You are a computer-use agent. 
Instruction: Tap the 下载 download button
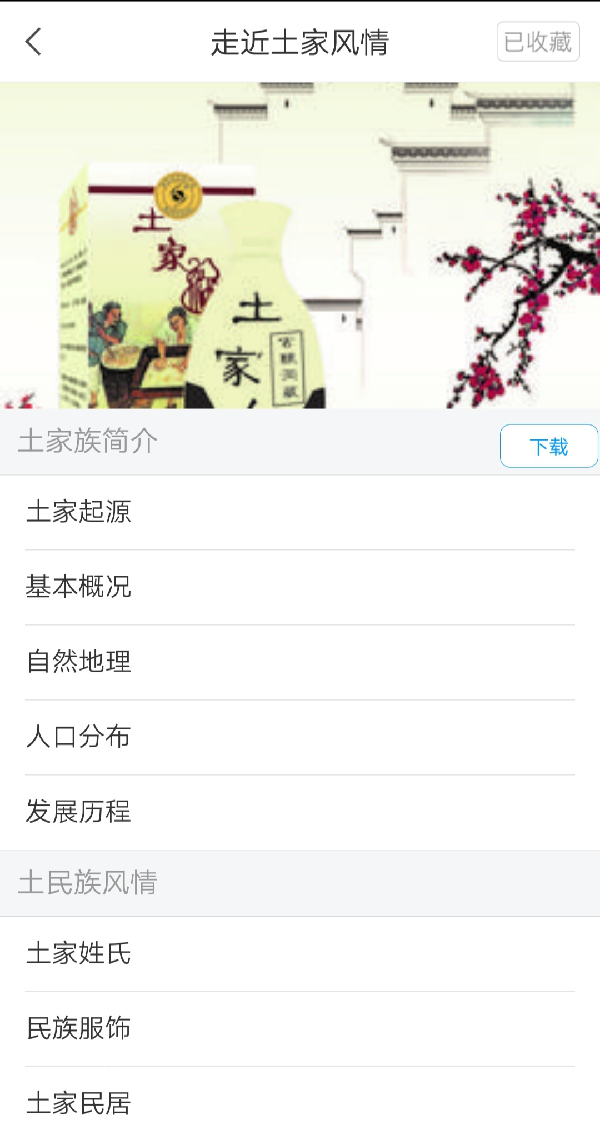[x=548, y=447]
